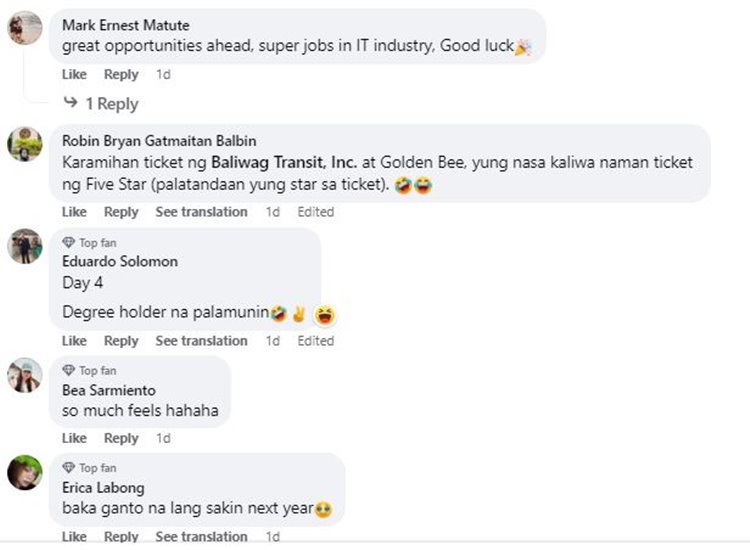
Task: Reply to Bea Sarmiento's comment
Action: (121, 438)
